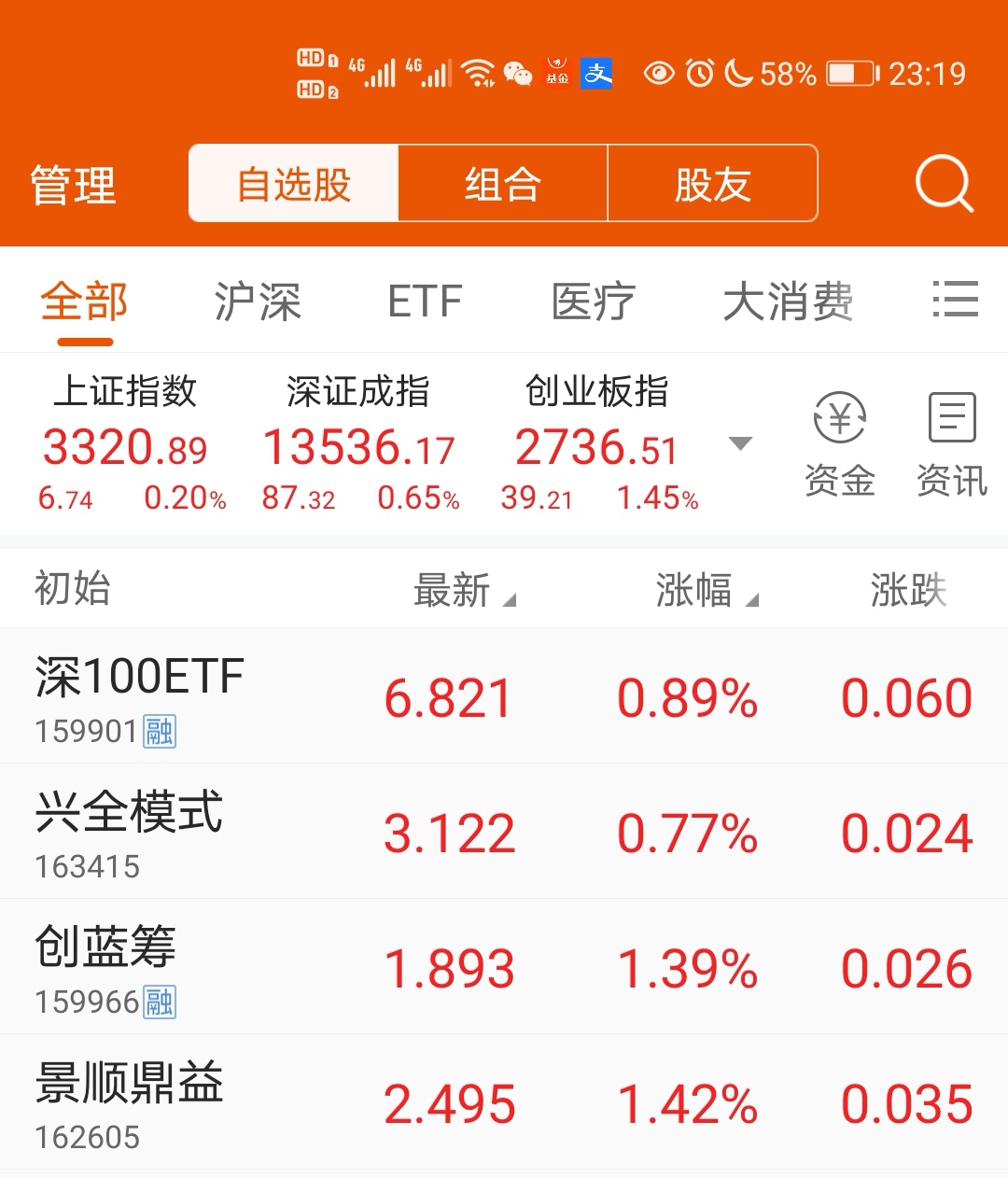
Task: Collapse the 初始 column header menu
Action: 70,590
